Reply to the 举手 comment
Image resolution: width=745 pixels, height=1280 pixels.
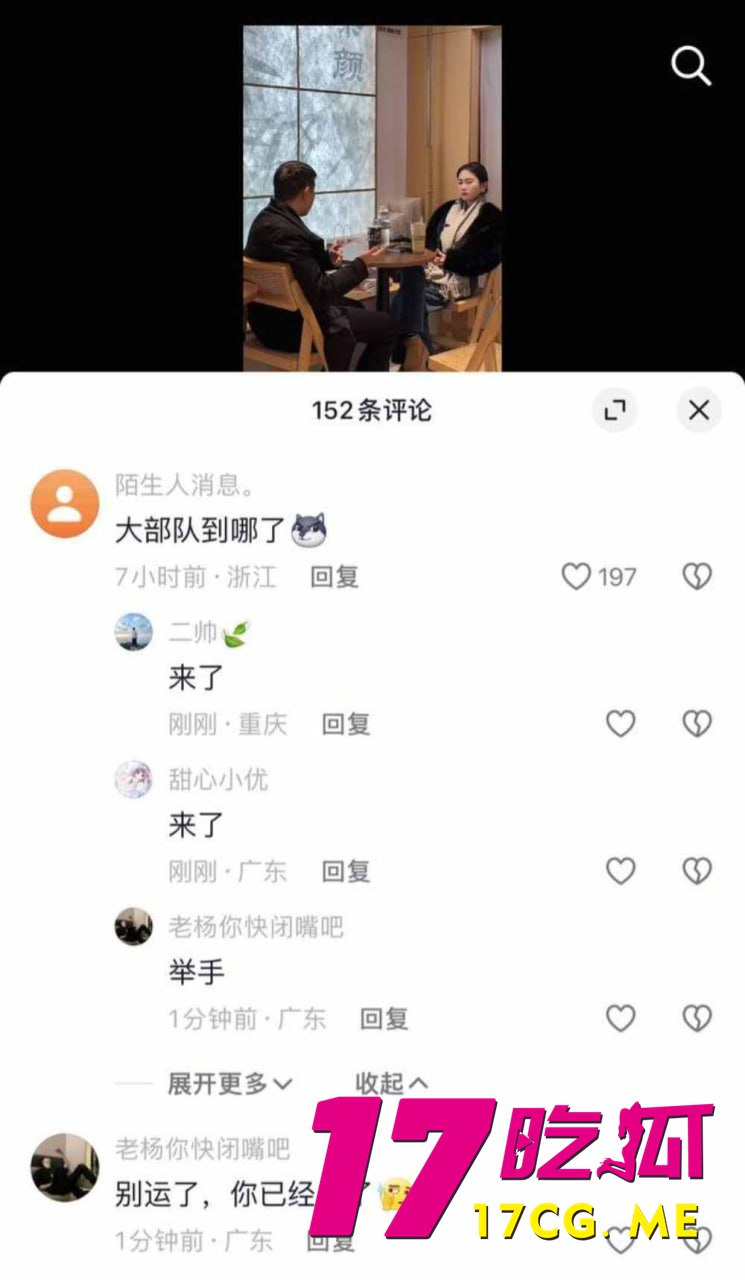(384, 1018)
